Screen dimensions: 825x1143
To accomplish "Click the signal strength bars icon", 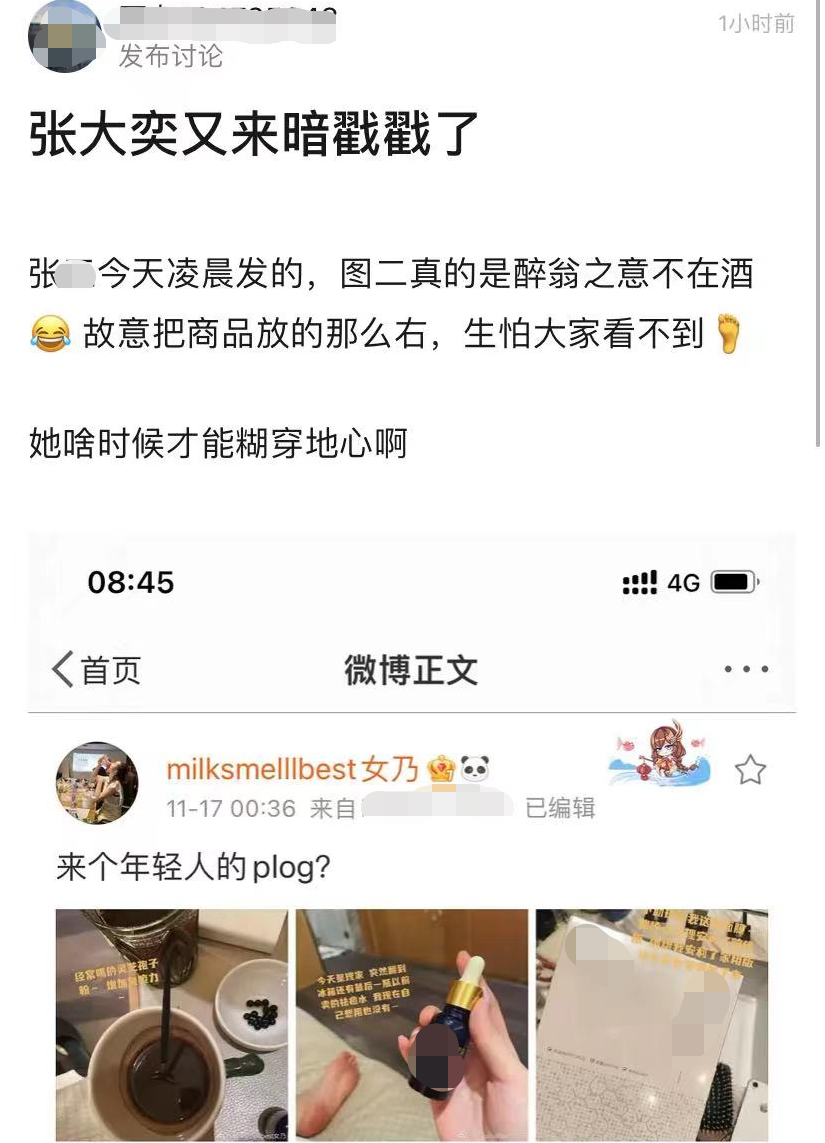I will (x=640, y=581).
